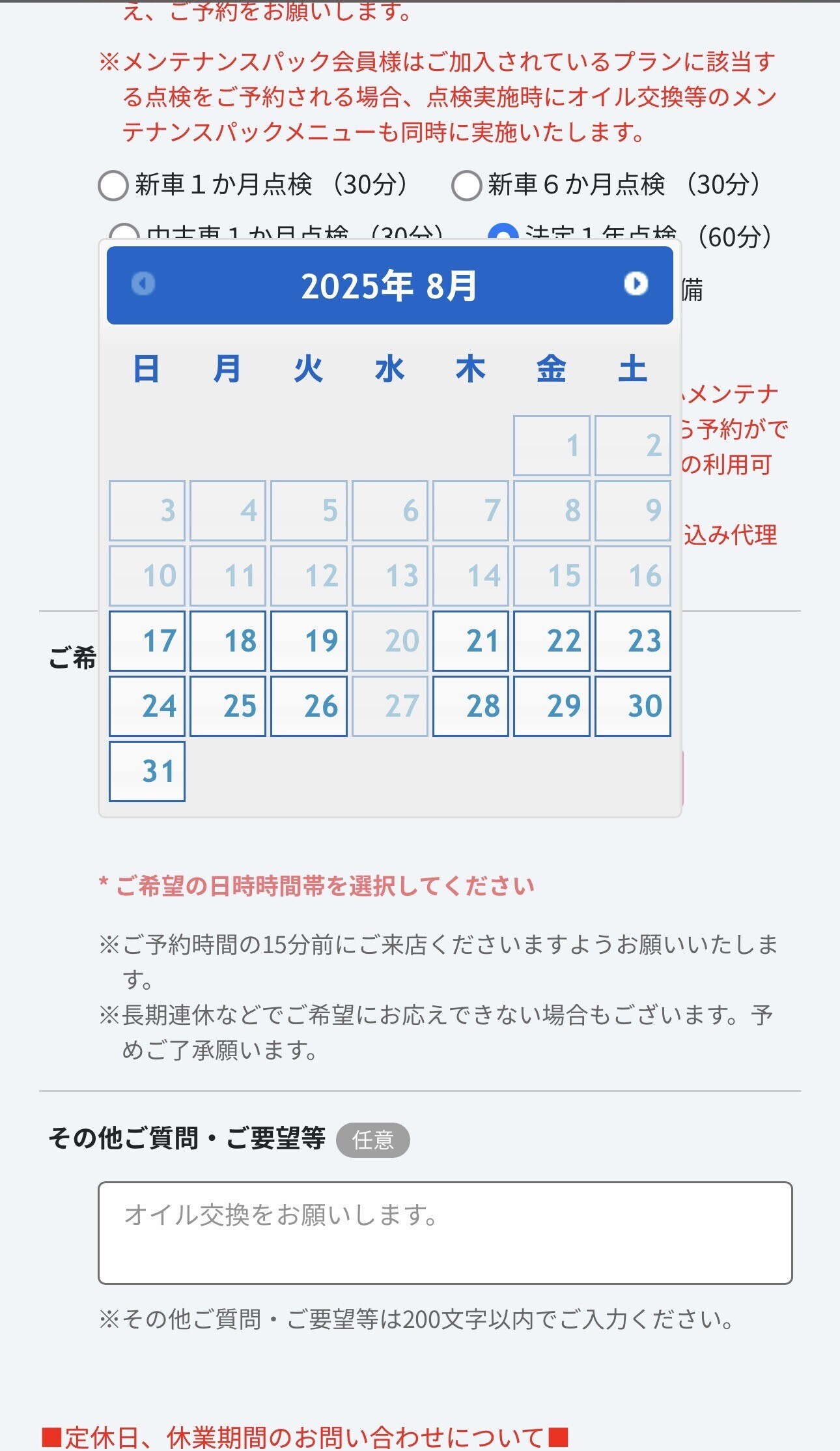
Task: Choose August 22 as the date
Action: pyautogui.click(x=552, y=641)
